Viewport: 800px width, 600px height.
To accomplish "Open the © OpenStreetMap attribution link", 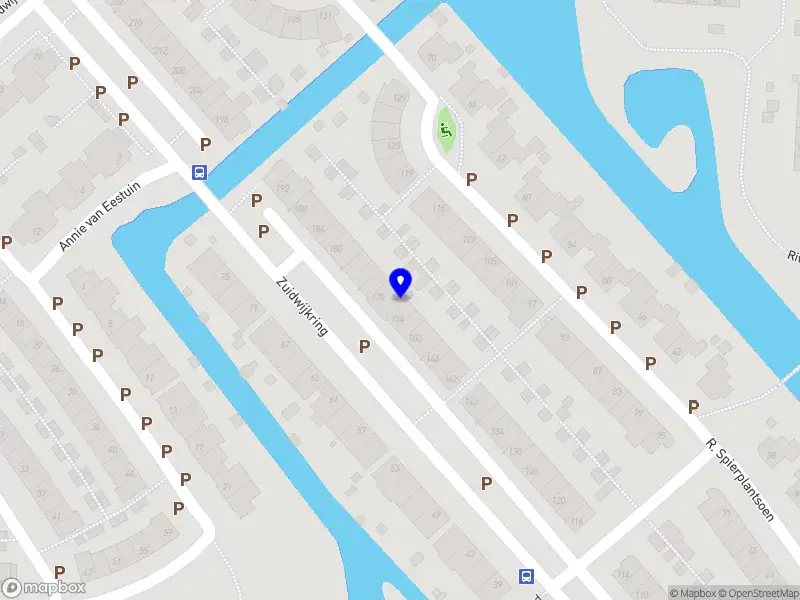I will (x=755, y=593).
